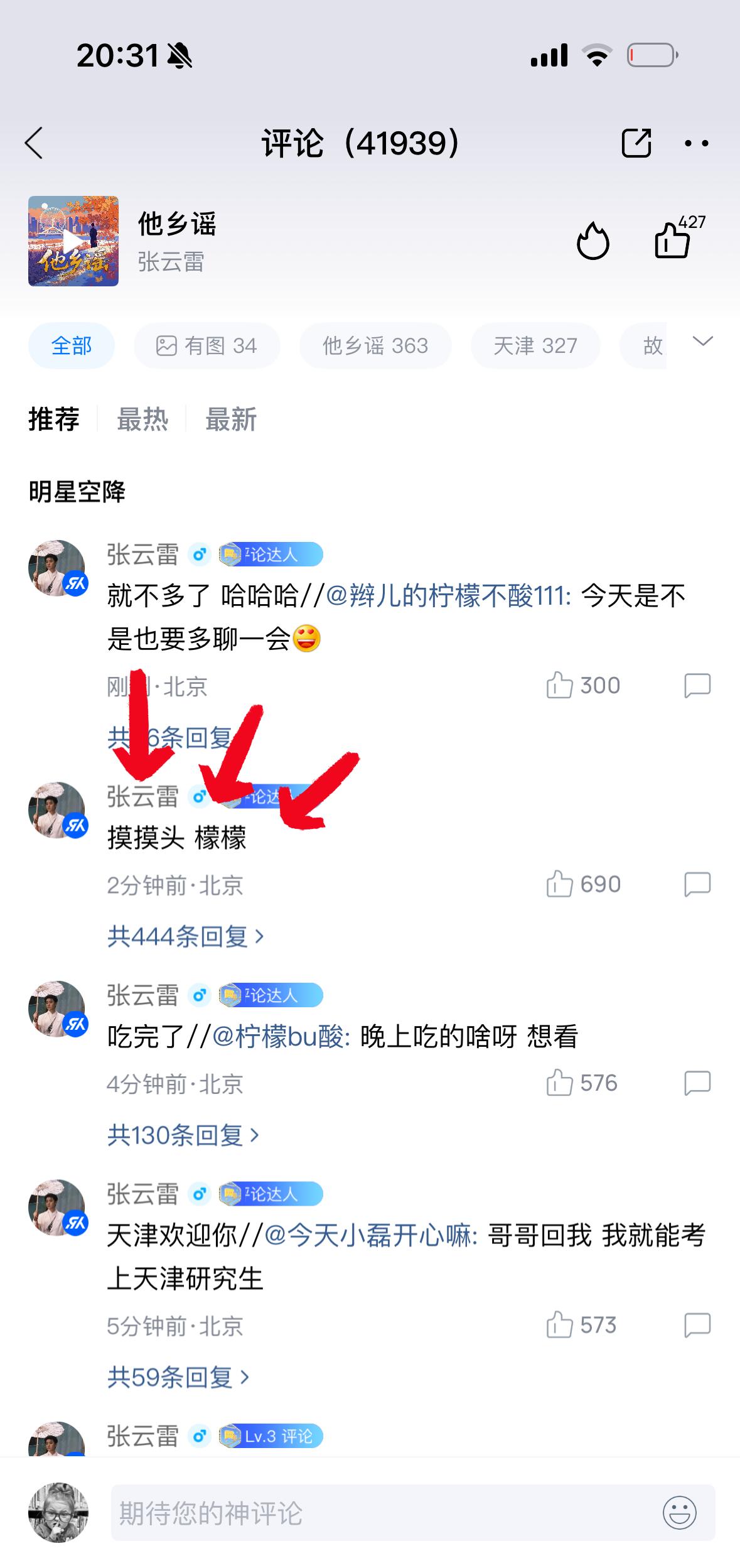This screenshot has width=740, height=1568.
Task: Reply to the 吃完了 comment
Action: (x=697, y=1083)
